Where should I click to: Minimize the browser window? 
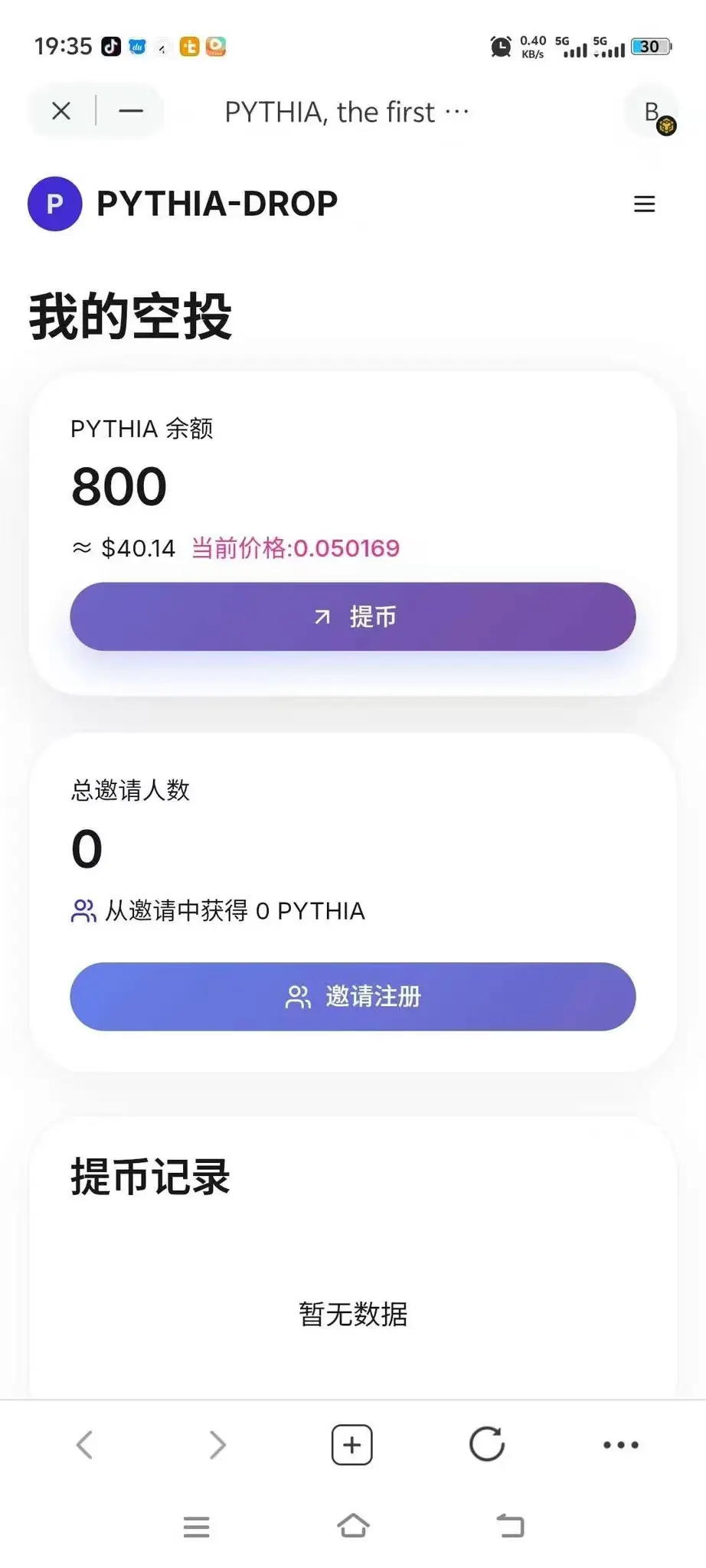coord(131,111)
